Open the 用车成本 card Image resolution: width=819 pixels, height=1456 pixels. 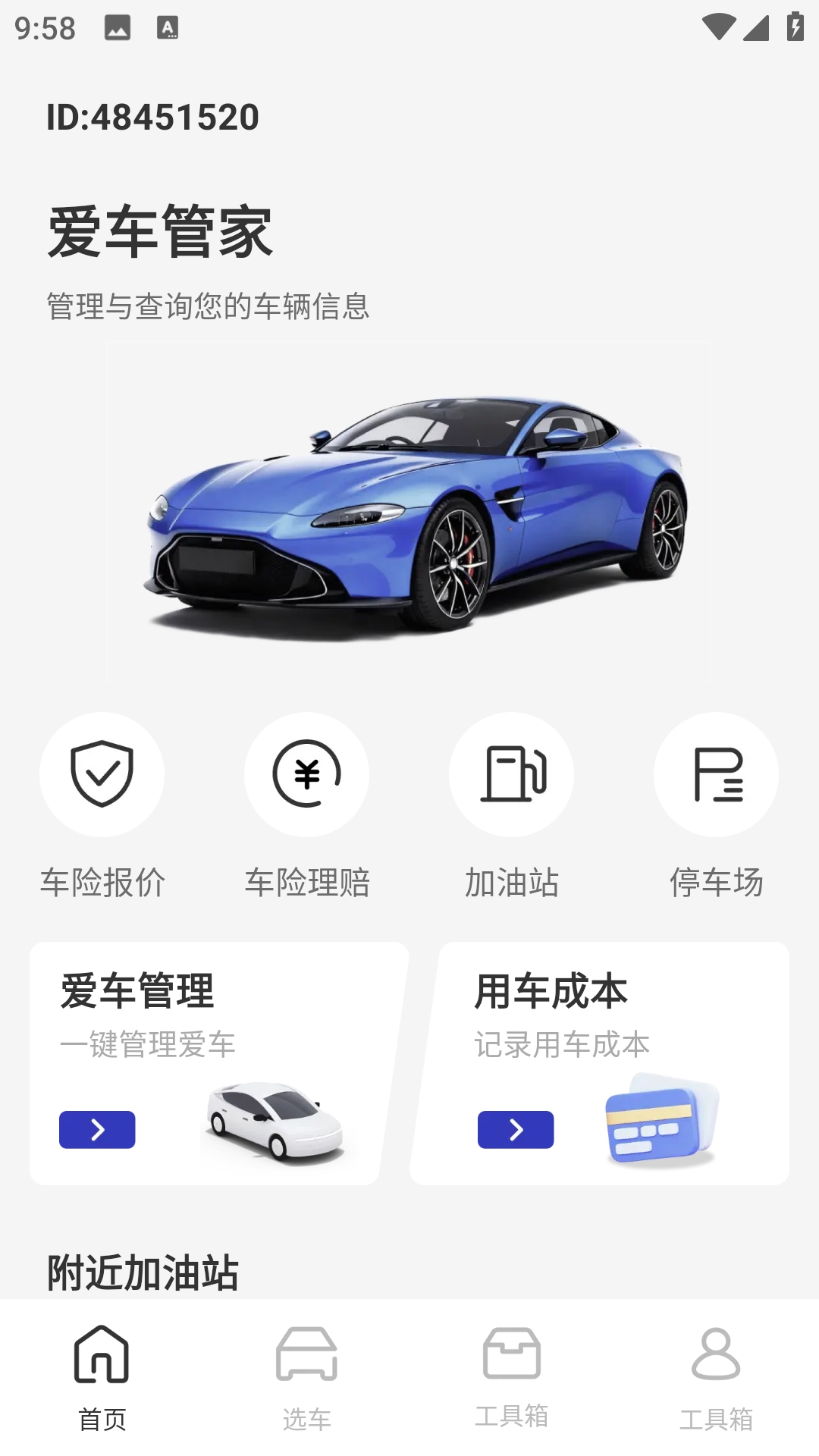coord(599,1062)
